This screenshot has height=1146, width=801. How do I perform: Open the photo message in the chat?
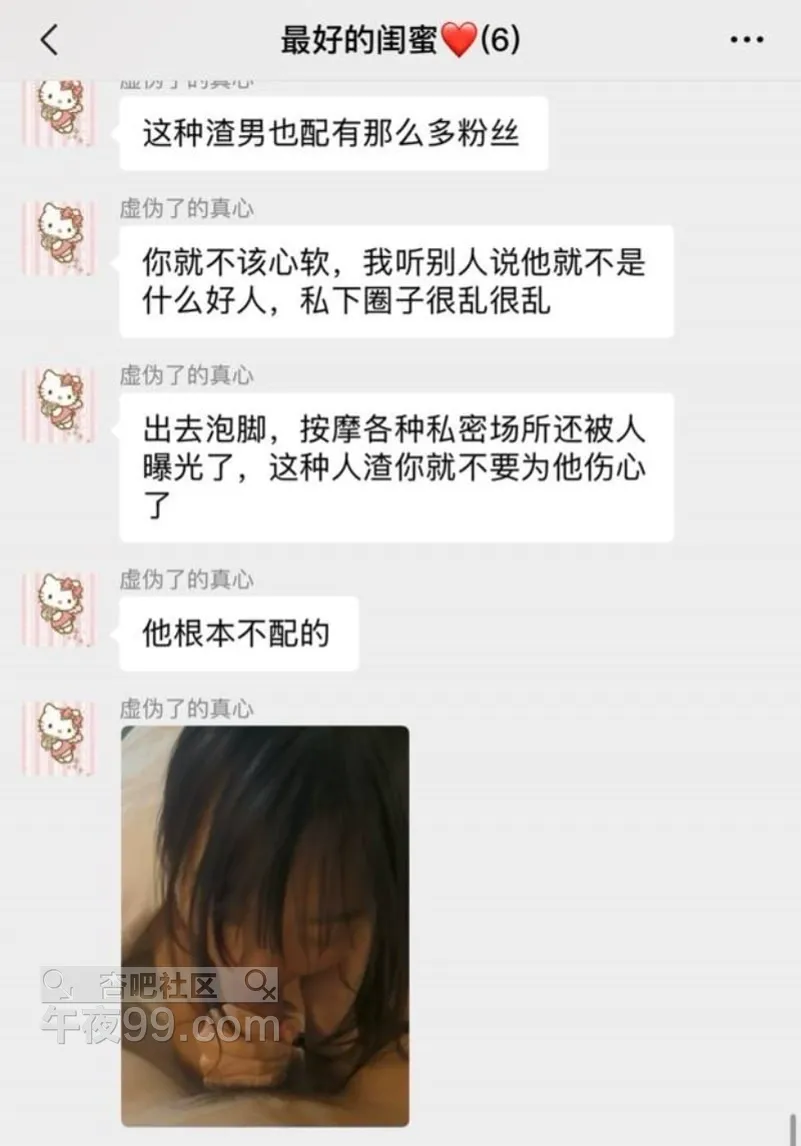pyautogui.click(x=265, y=925)
